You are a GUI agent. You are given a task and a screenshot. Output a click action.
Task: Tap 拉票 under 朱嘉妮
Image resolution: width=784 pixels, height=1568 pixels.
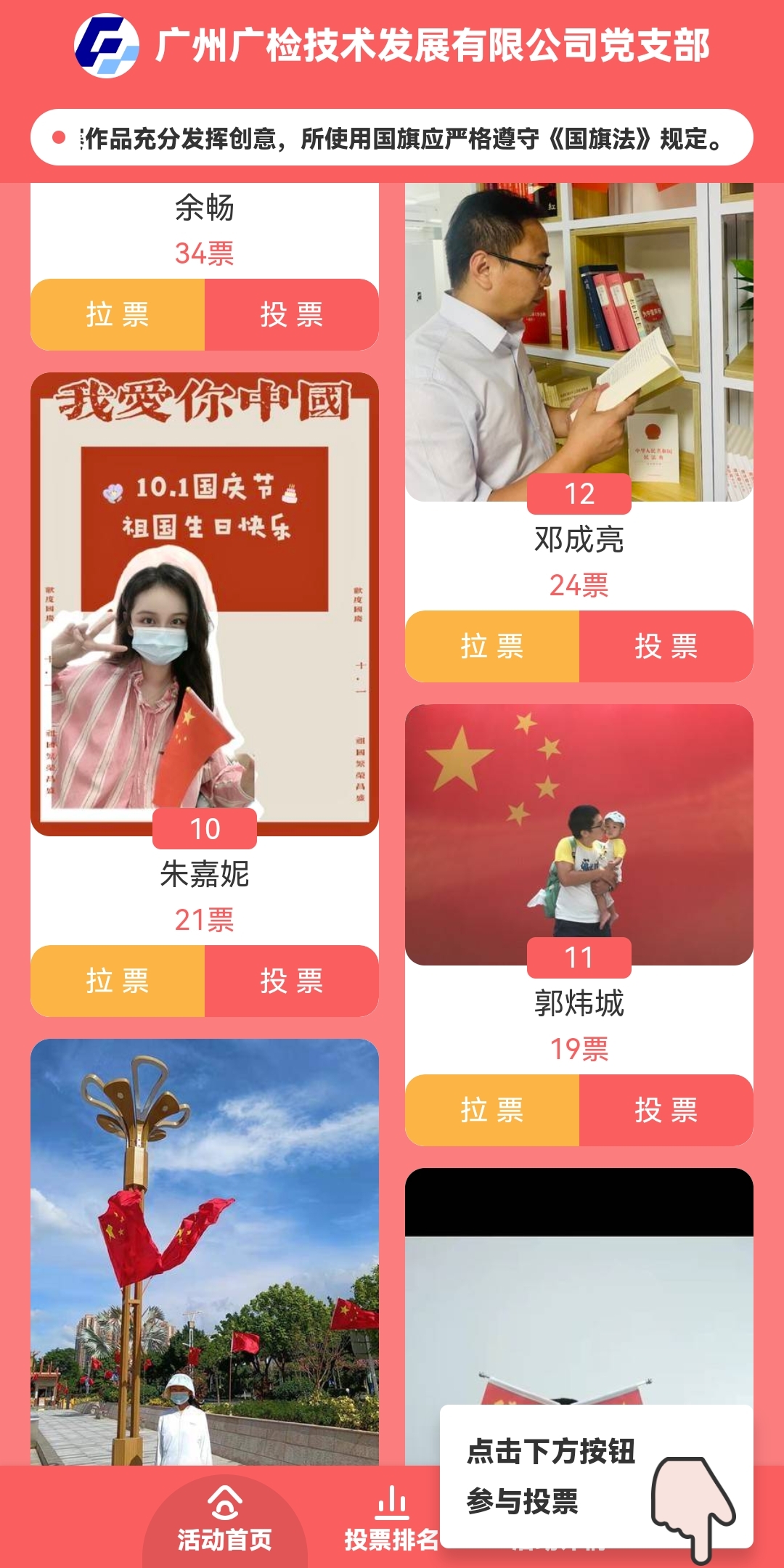click(118, 981)
